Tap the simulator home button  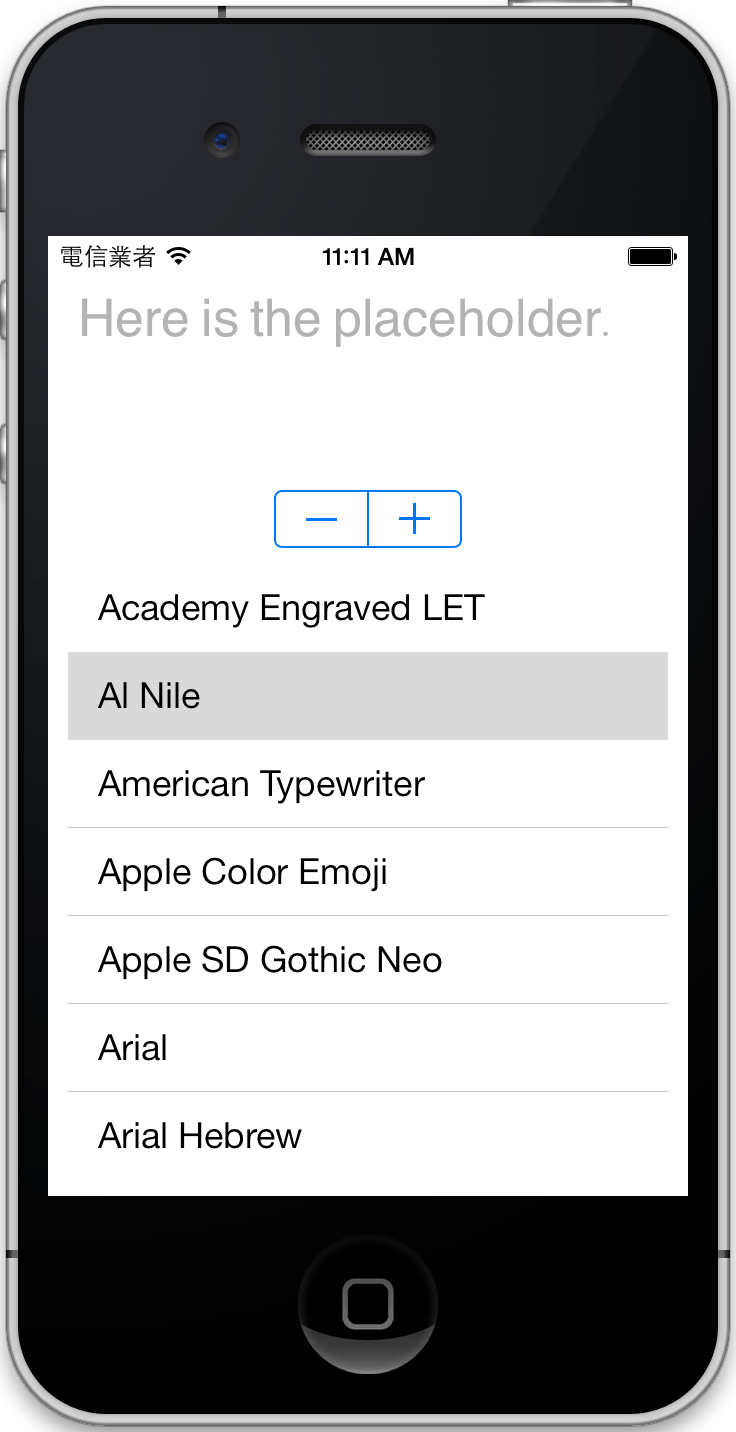368,1305
